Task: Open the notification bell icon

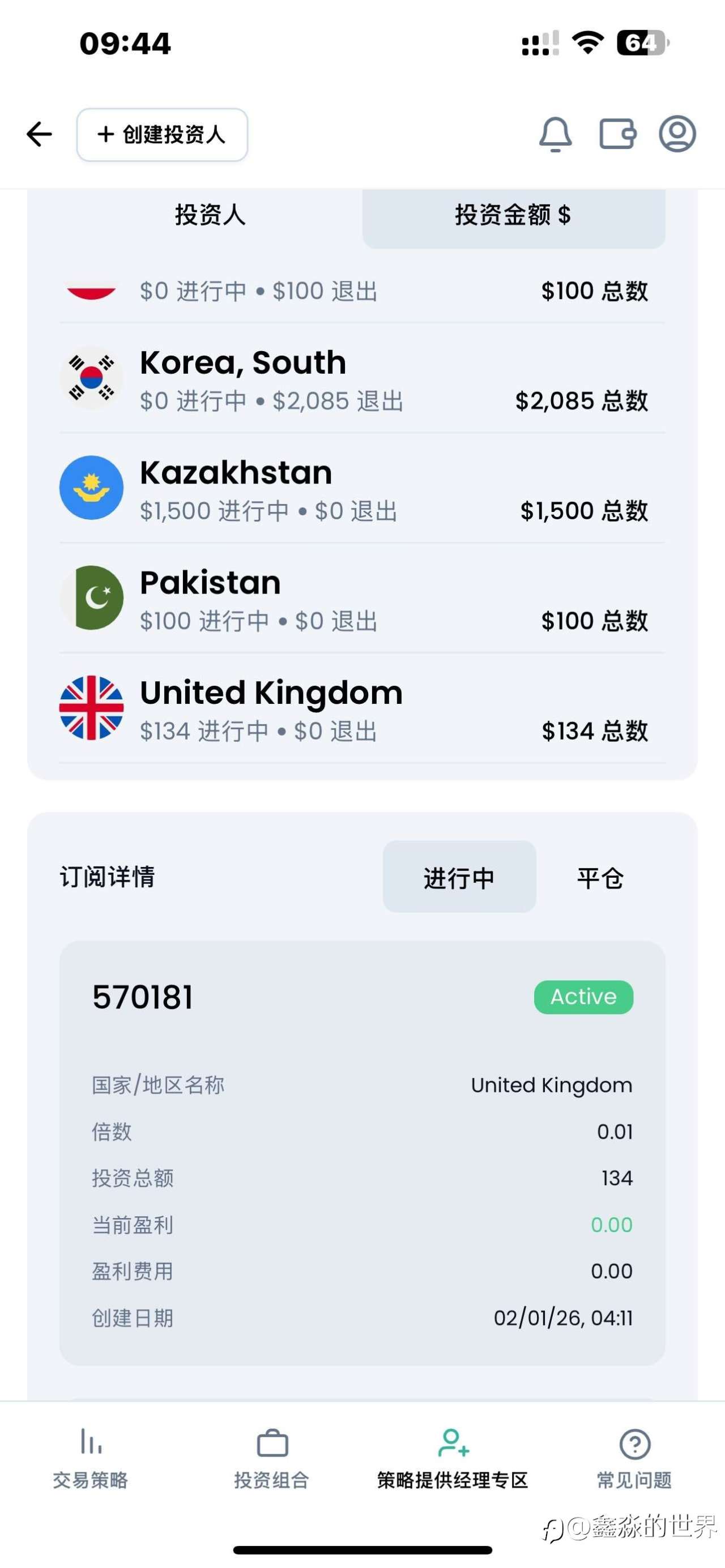Action: [x=555, y=135]
